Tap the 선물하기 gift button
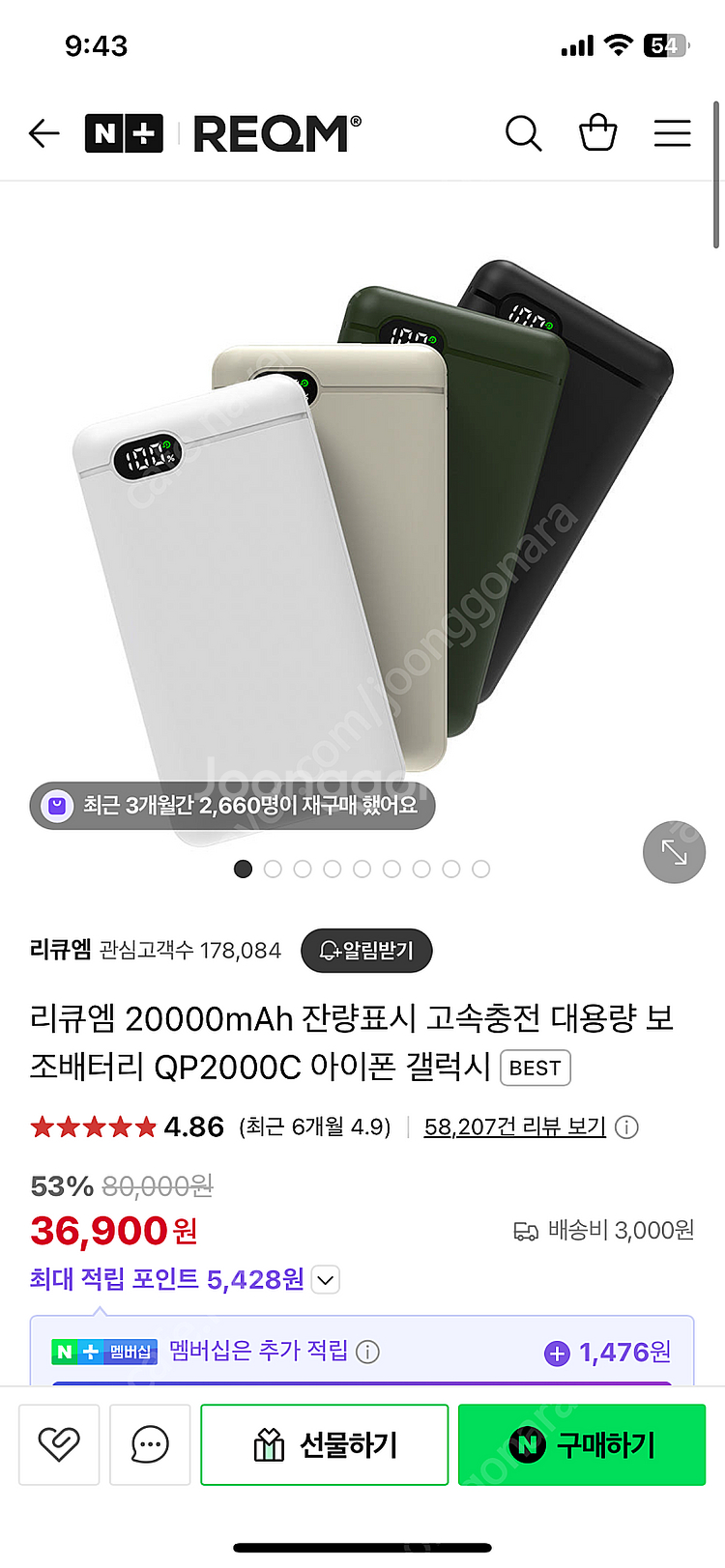 coord(324,1444)
